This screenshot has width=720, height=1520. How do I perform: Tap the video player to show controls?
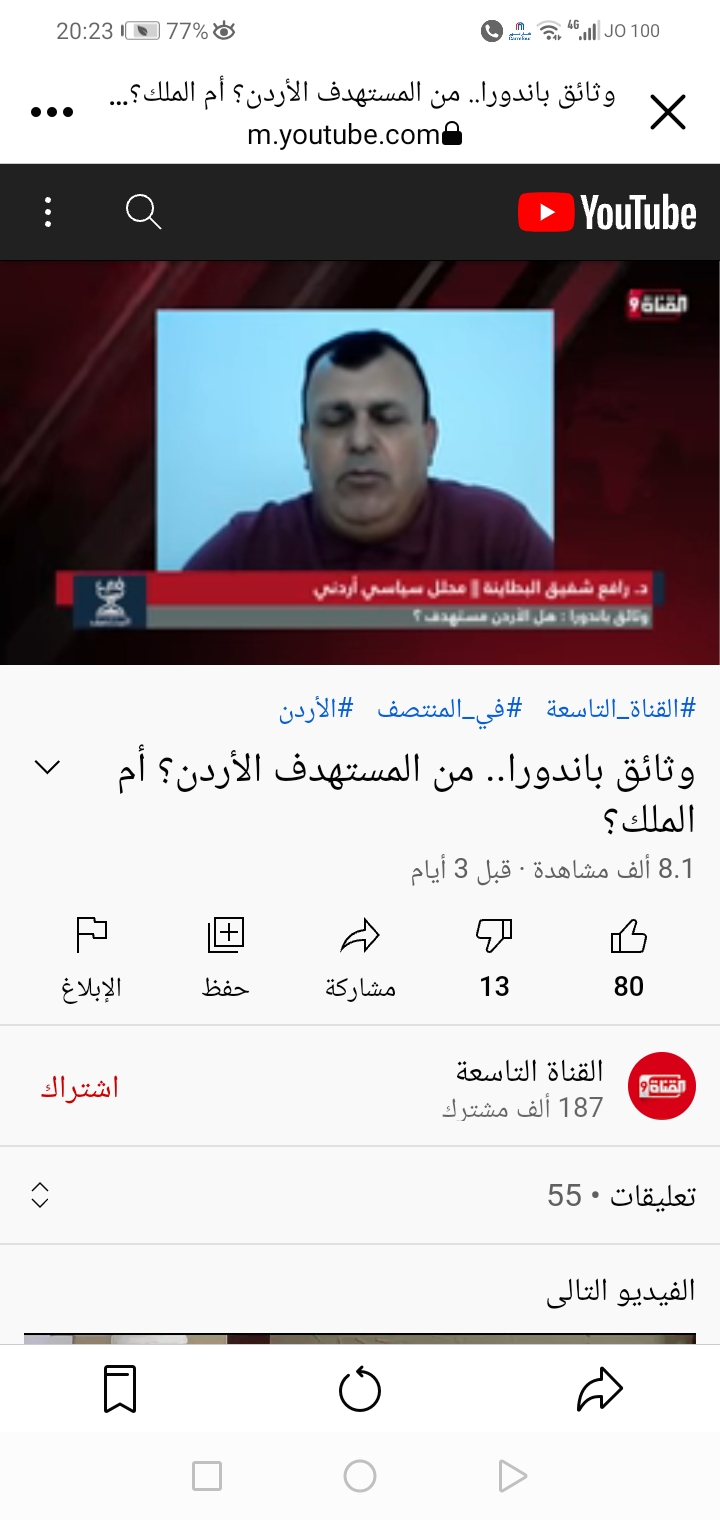pyautogui.click(x=360, y=462)
